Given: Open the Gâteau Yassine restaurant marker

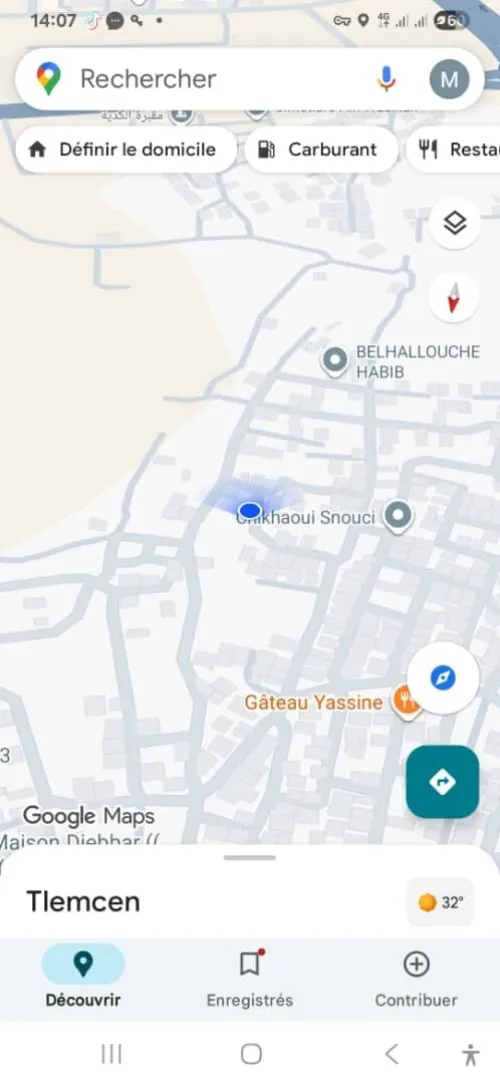Looking at the screenshot, I should pyautogui.click(x=407, y=702).
